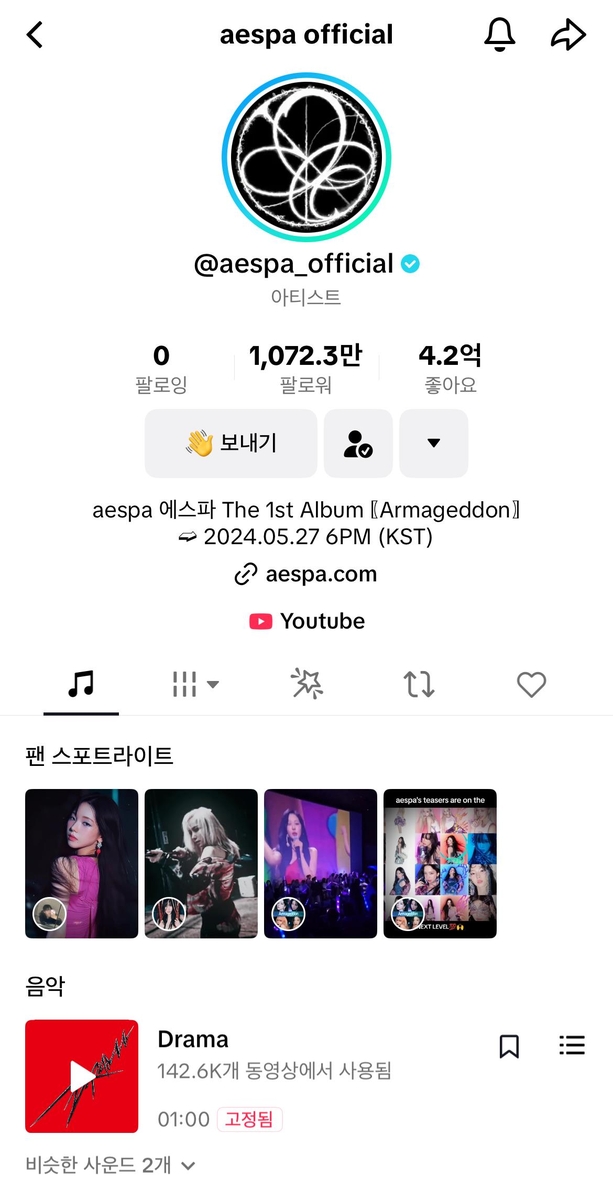
Task: Tap the 보내기 message button
Action: [x=231, y=443]
